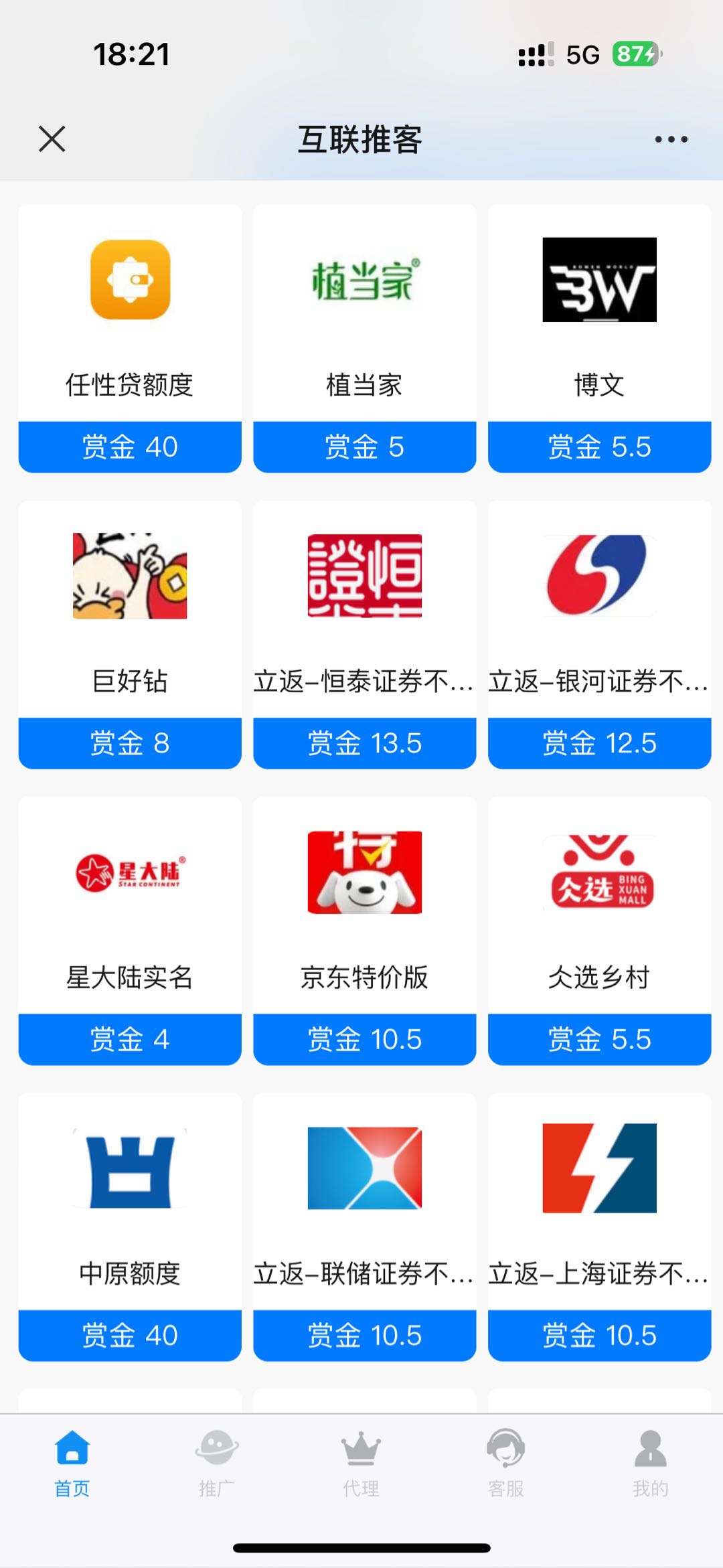Switch to the 推广 tab

pyautogui.click(x=216, y=1464)
